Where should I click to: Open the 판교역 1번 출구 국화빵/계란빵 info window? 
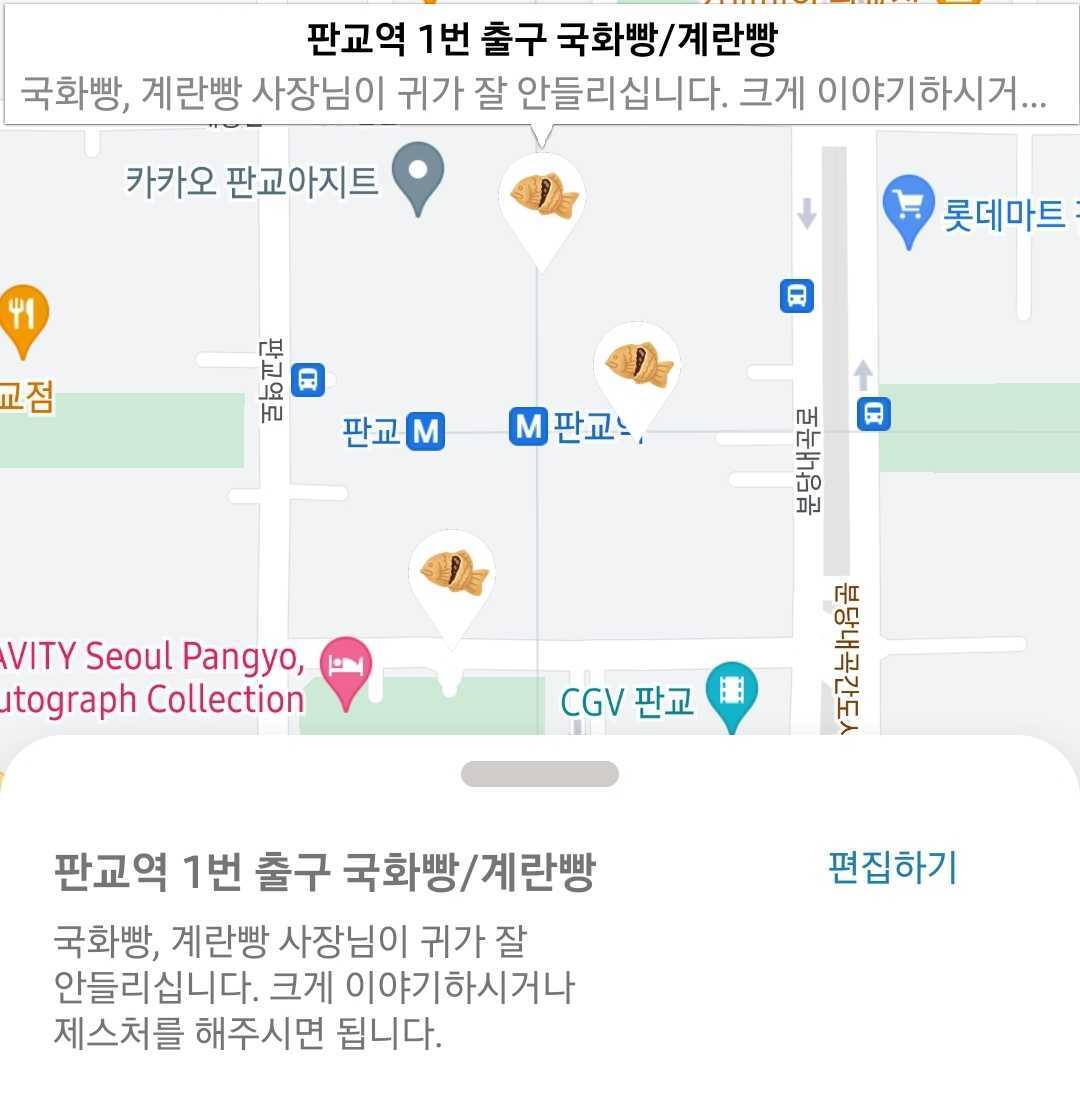pos(541,65)
